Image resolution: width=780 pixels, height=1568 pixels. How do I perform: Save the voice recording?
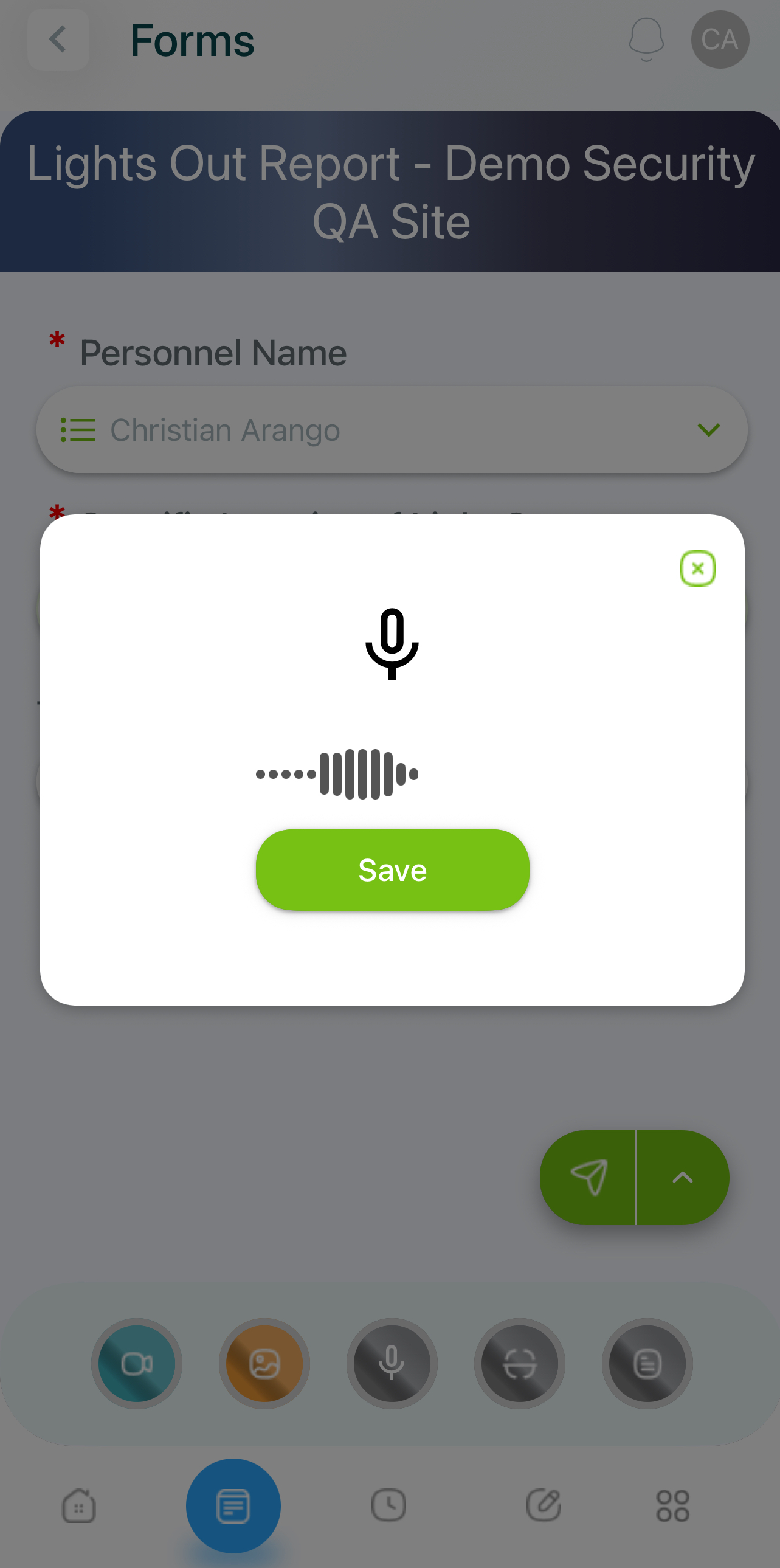(393, 869)
